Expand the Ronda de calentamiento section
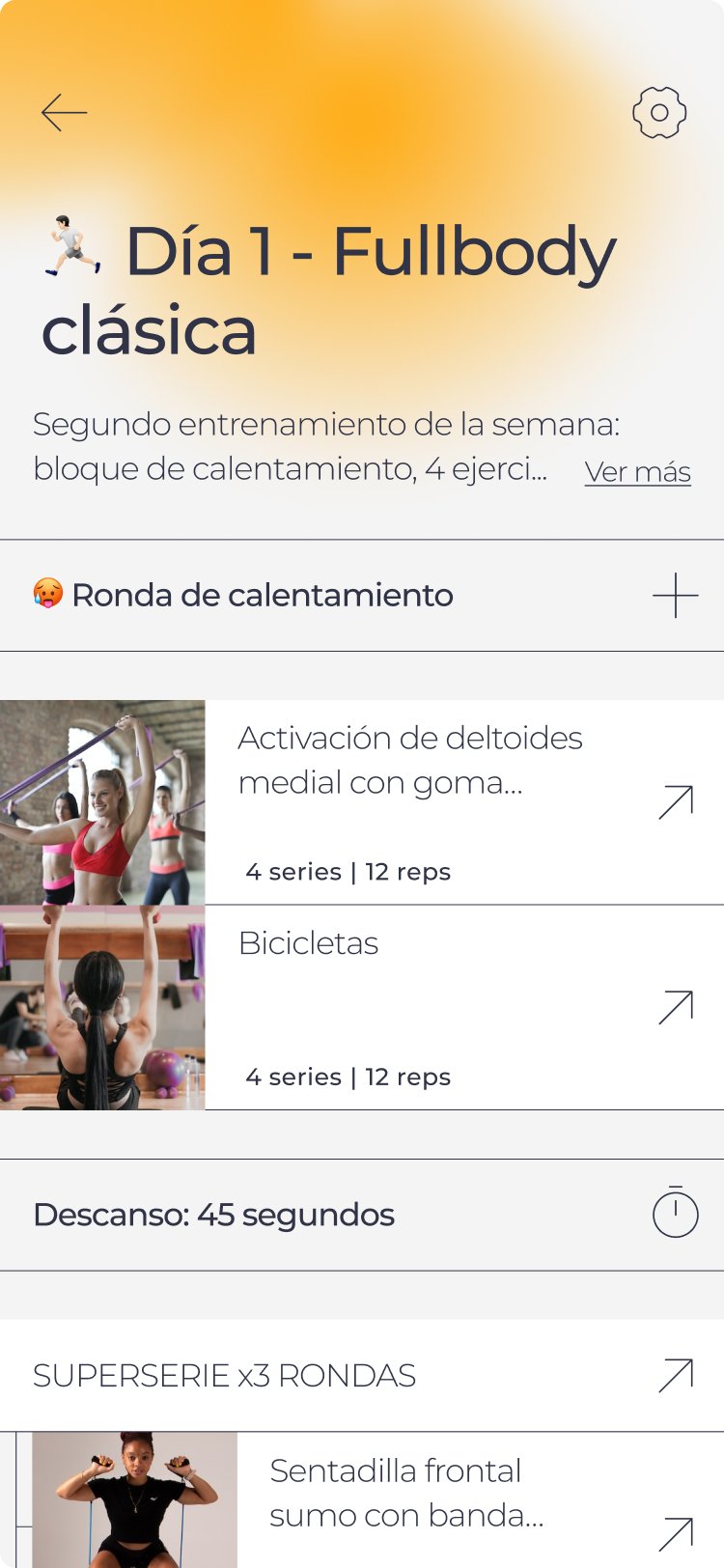This screenshot has height=1568, width=724. pyautogui.click(x=675, y=595)
